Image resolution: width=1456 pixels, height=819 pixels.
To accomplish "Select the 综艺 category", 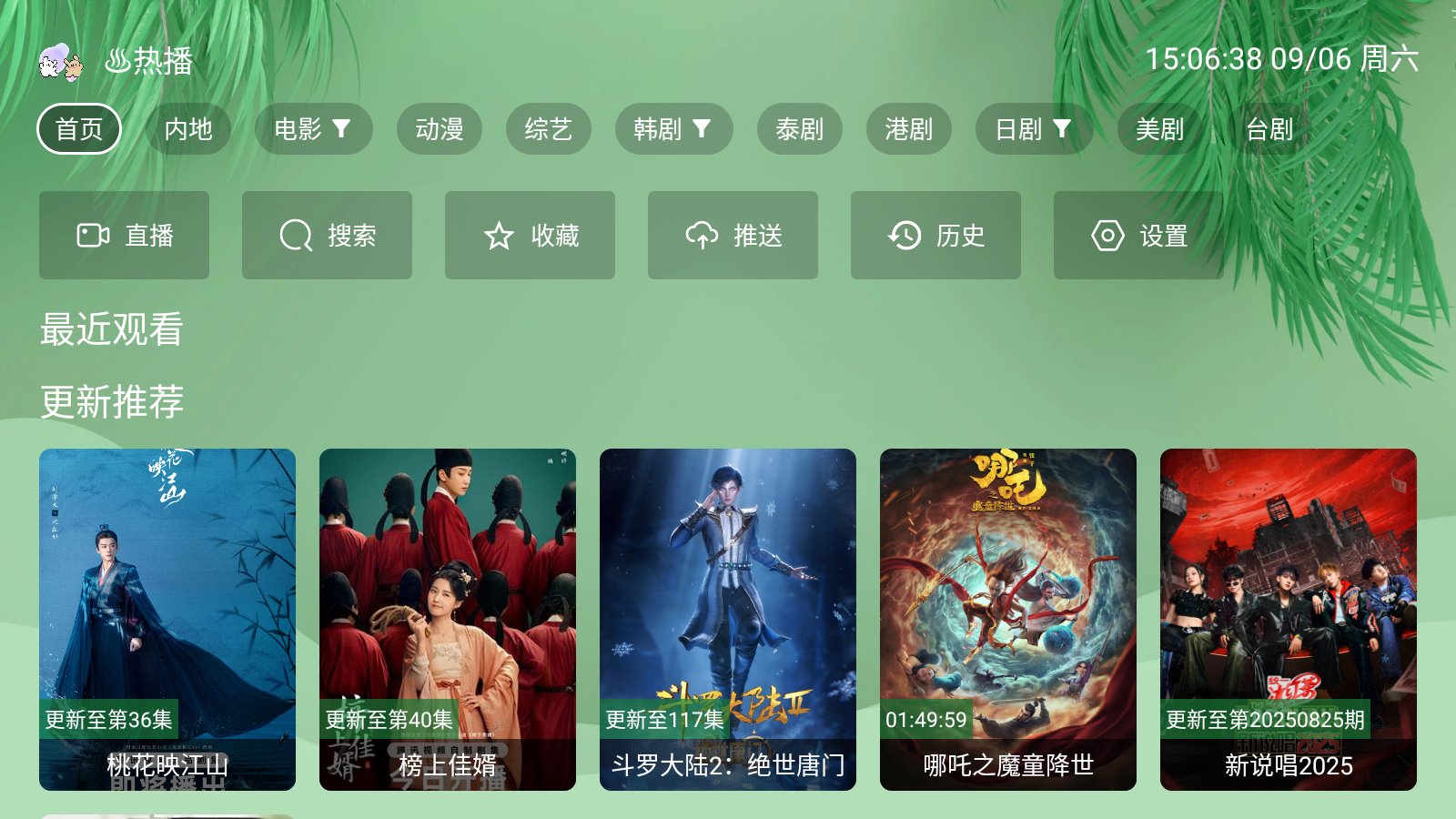I will pos(549,129).
